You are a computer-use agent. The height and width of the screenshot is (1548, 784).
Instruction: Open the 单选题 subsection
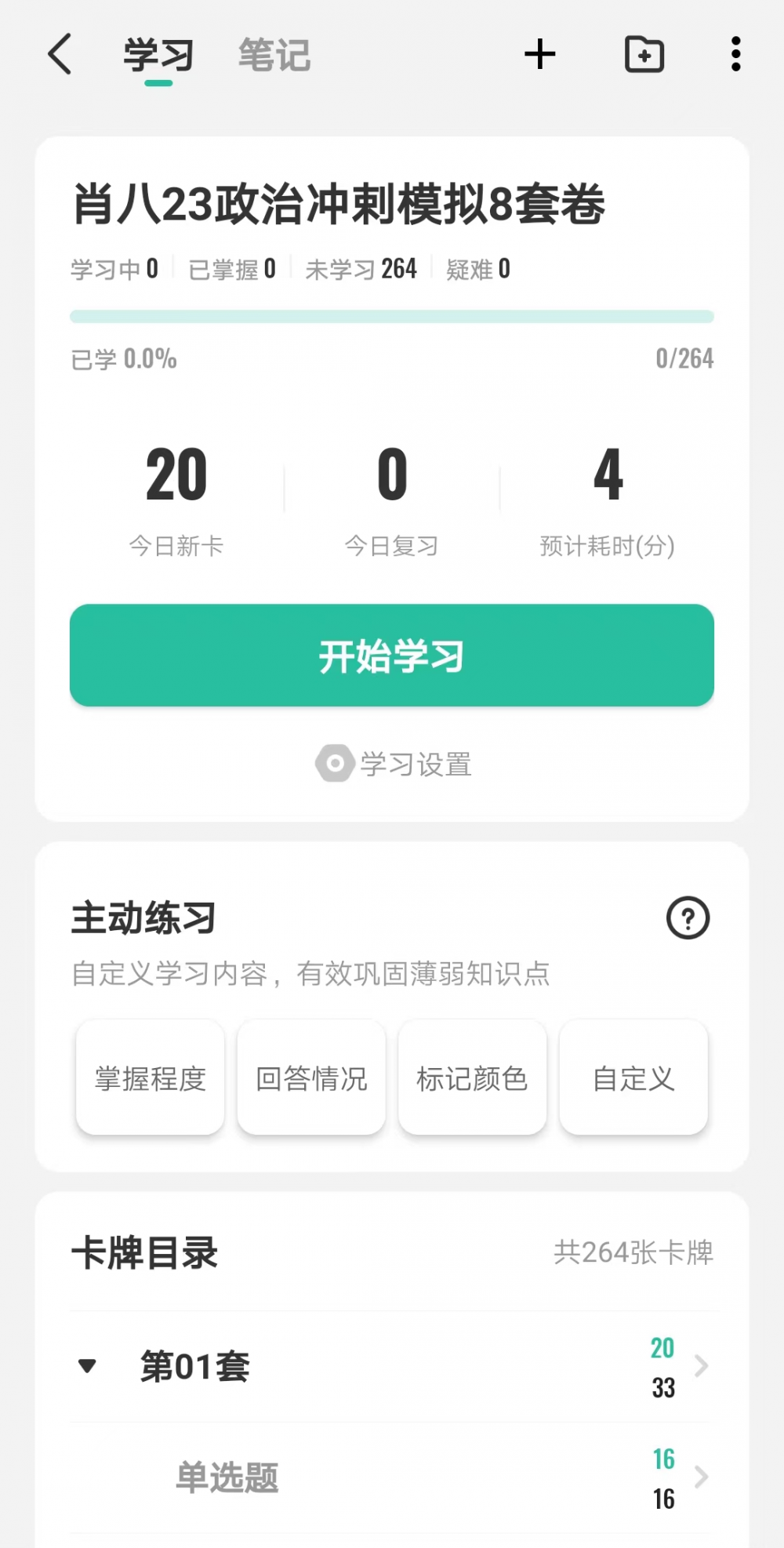(x=227, y=1478)
